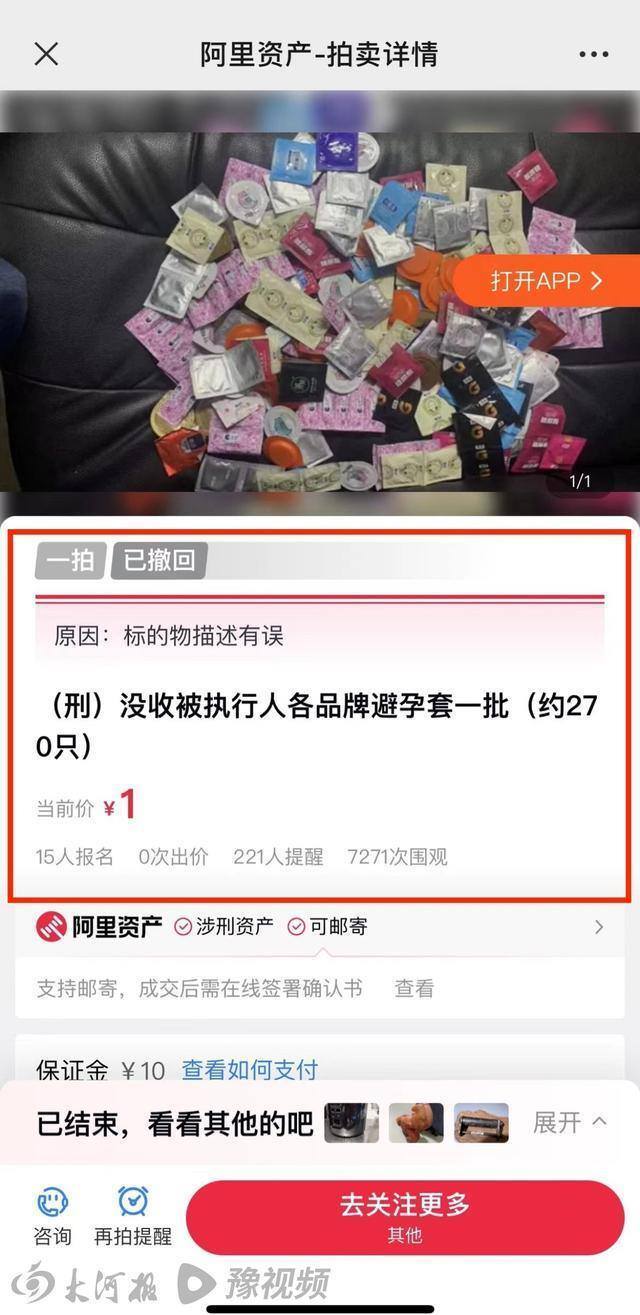
Task: Tap the 打开APP button
Action: point(547,281)
